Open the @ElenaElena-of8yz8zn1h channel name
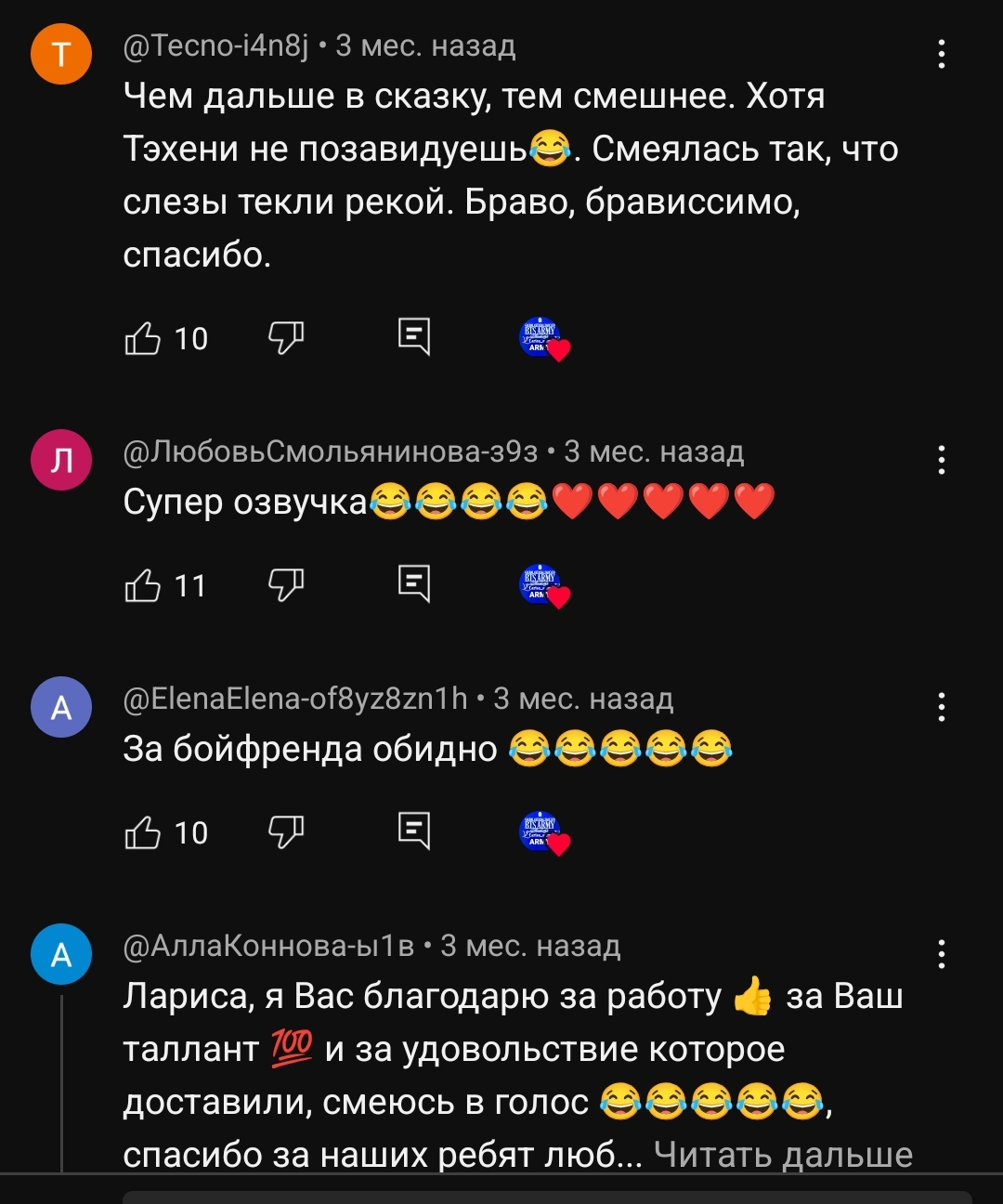Viewport: 1003px width, 1204px height. click(x=295, y=699)
